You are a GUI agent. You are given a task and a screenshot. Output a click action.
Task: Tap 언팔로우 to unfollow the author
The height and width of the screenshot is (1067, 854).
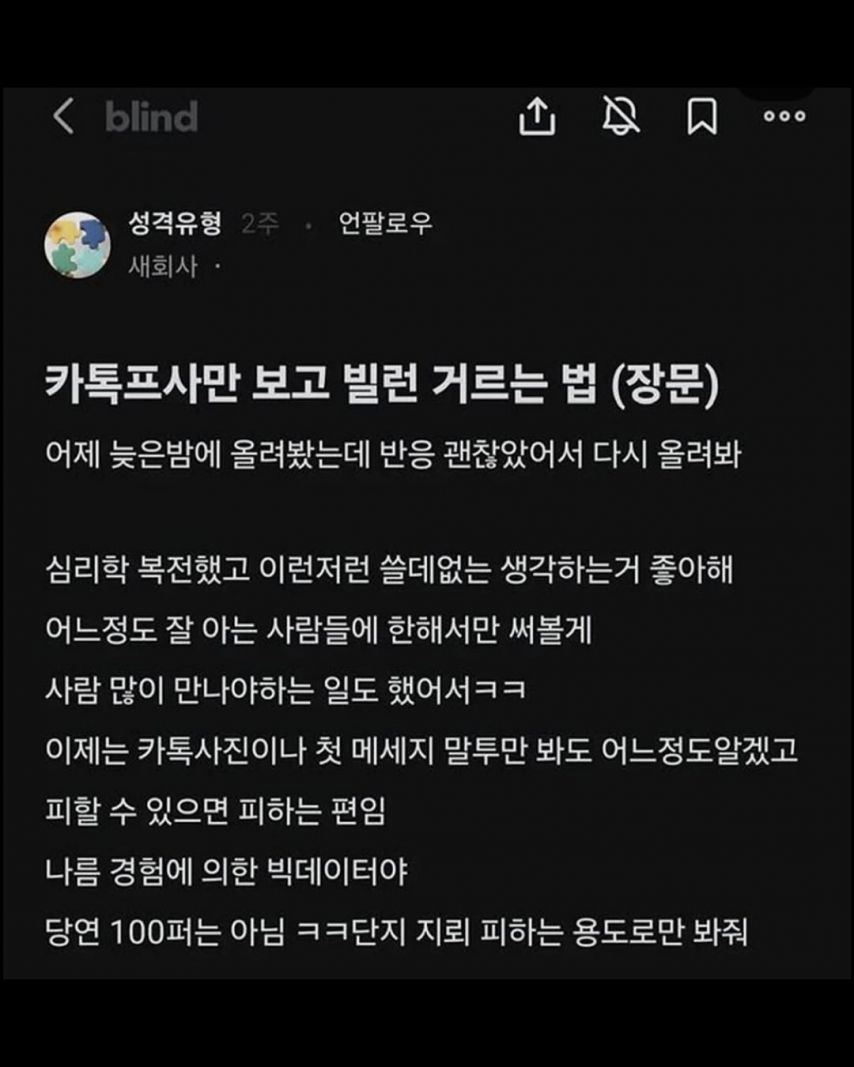[x=385, y=224]
